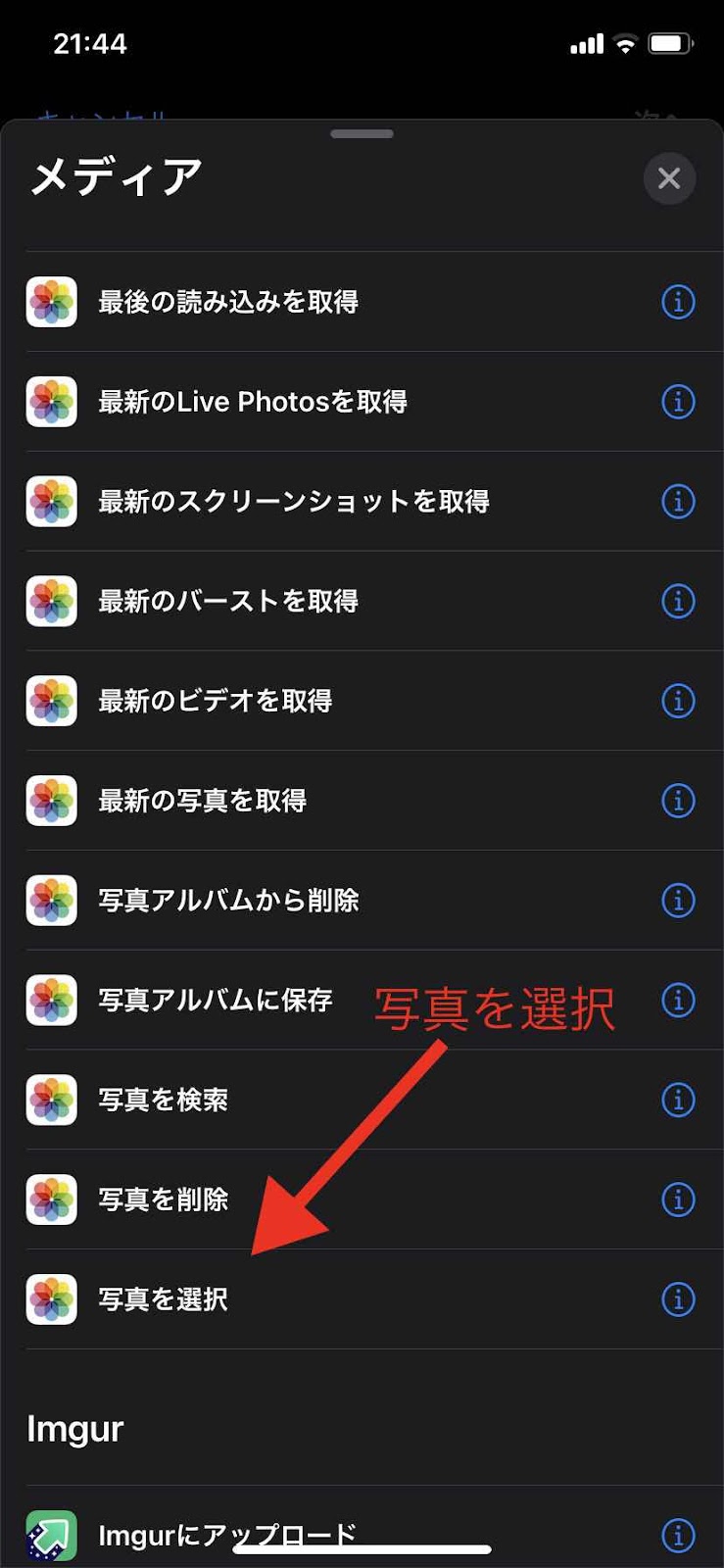
Task: Add the 最新のビデオを取得 action
Action: (216, 701)
